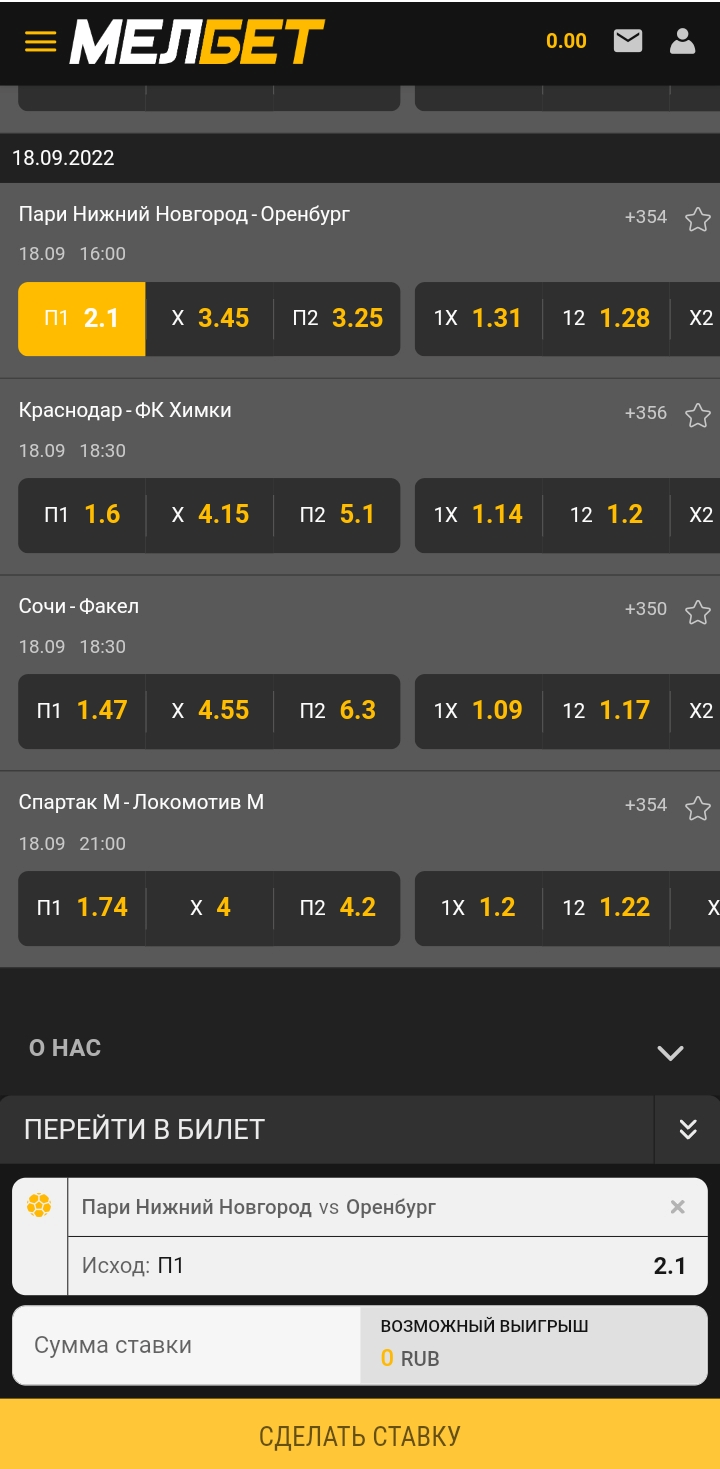Tap СДЕЛАТЬ СТАВКУ to place the bet
This screenshot has height=1469, width=720.
click(x=360, y=1435)
